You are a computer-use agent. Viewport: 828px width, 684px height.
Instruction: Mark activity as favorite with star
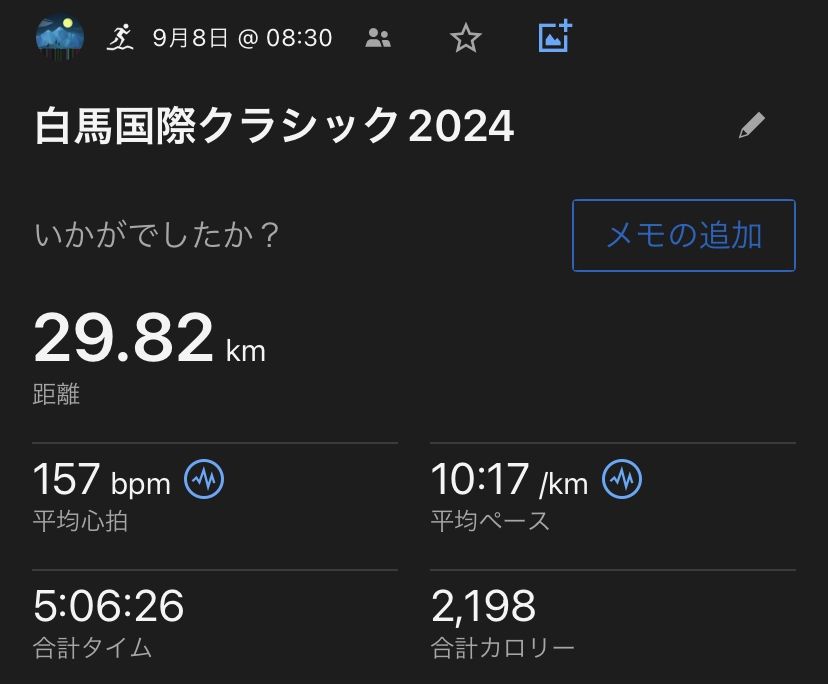(466, 39)
